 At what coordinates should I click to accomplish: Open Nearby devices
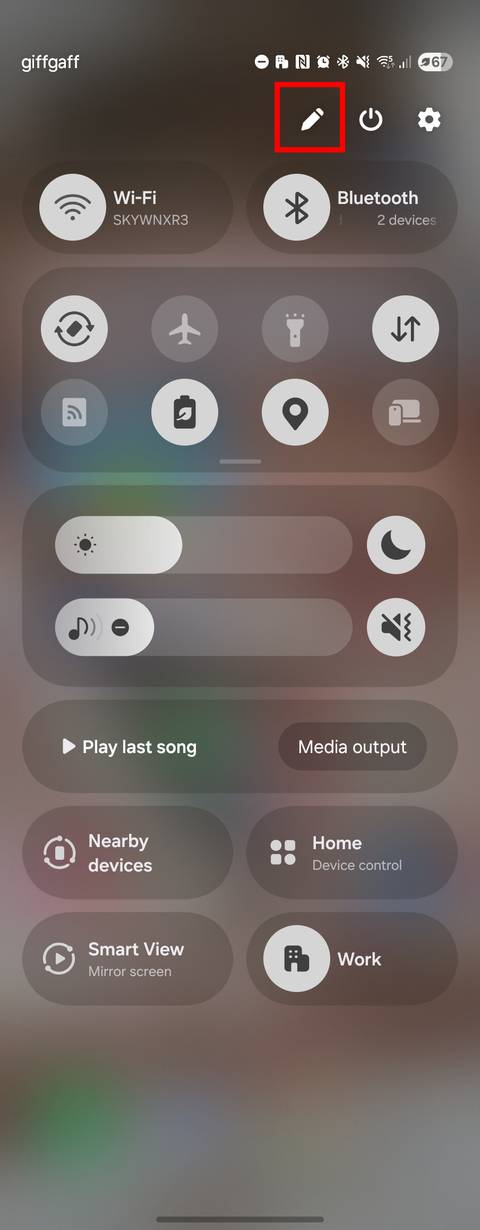point(128,853)
